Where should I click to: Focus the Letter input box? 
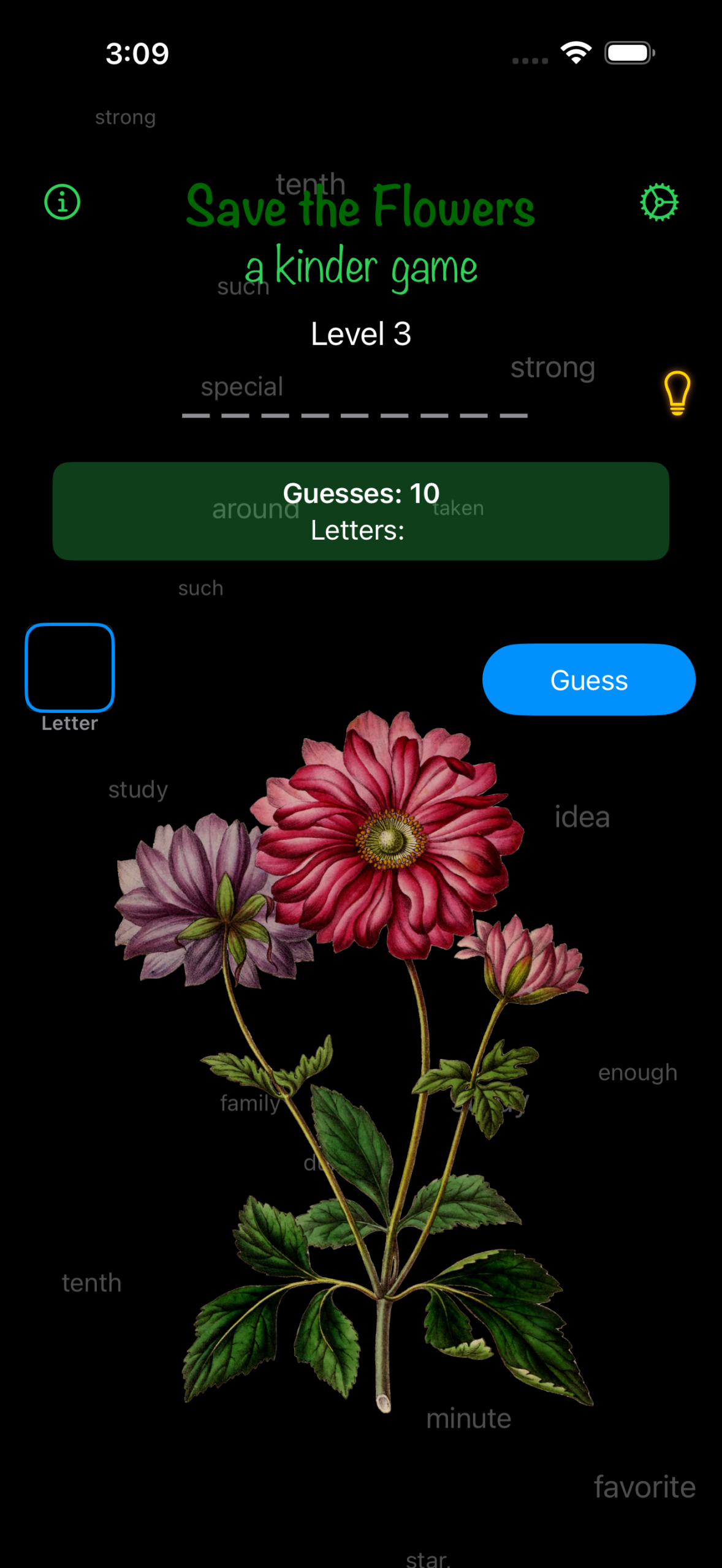pos(70,667)
